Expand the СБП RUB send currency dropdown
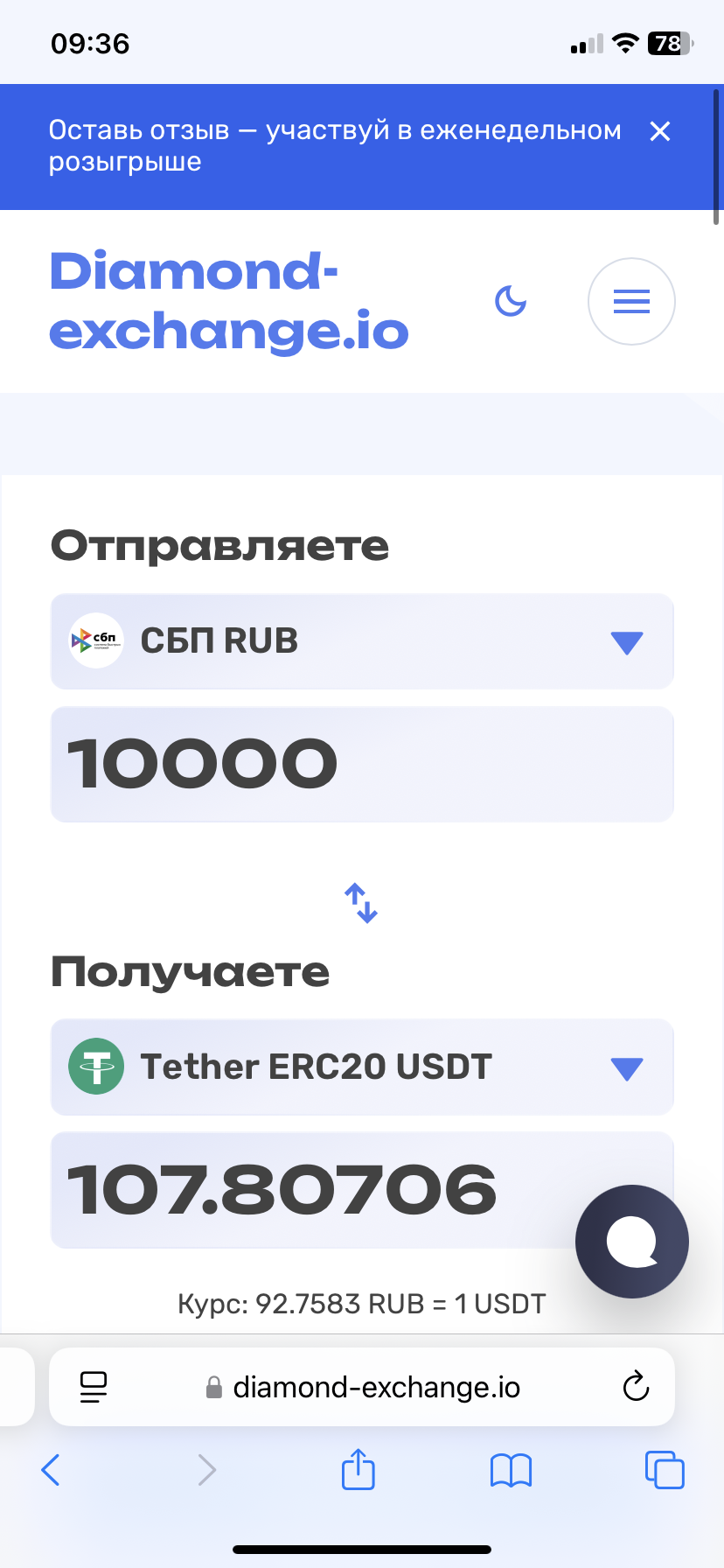724x1568 pixels. pos(362,641)
